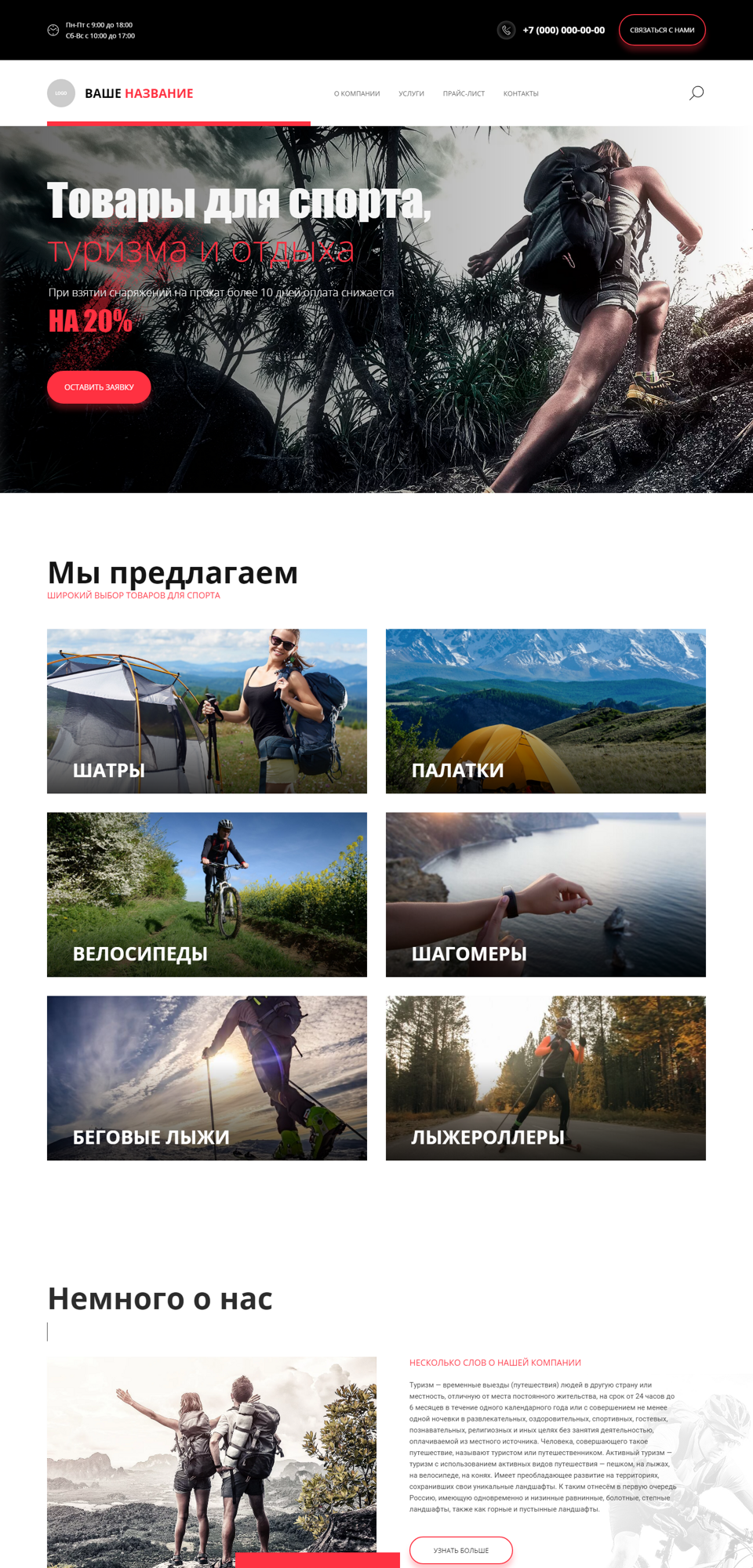Open the О компании menu item

357,93
